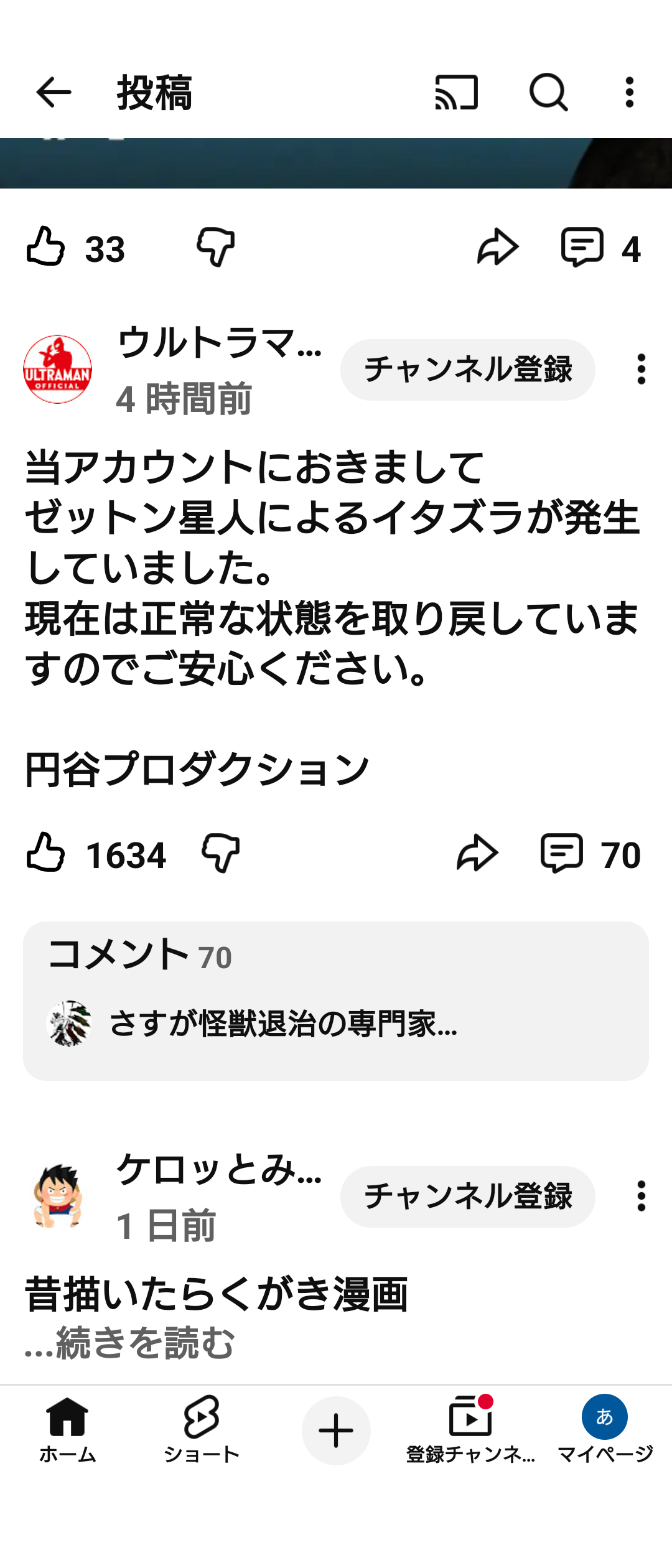The width and height of the screenshot is (672, 1568).
Task: Open options menu for the ケロッとみ… post
Action: click(641, 1197)
